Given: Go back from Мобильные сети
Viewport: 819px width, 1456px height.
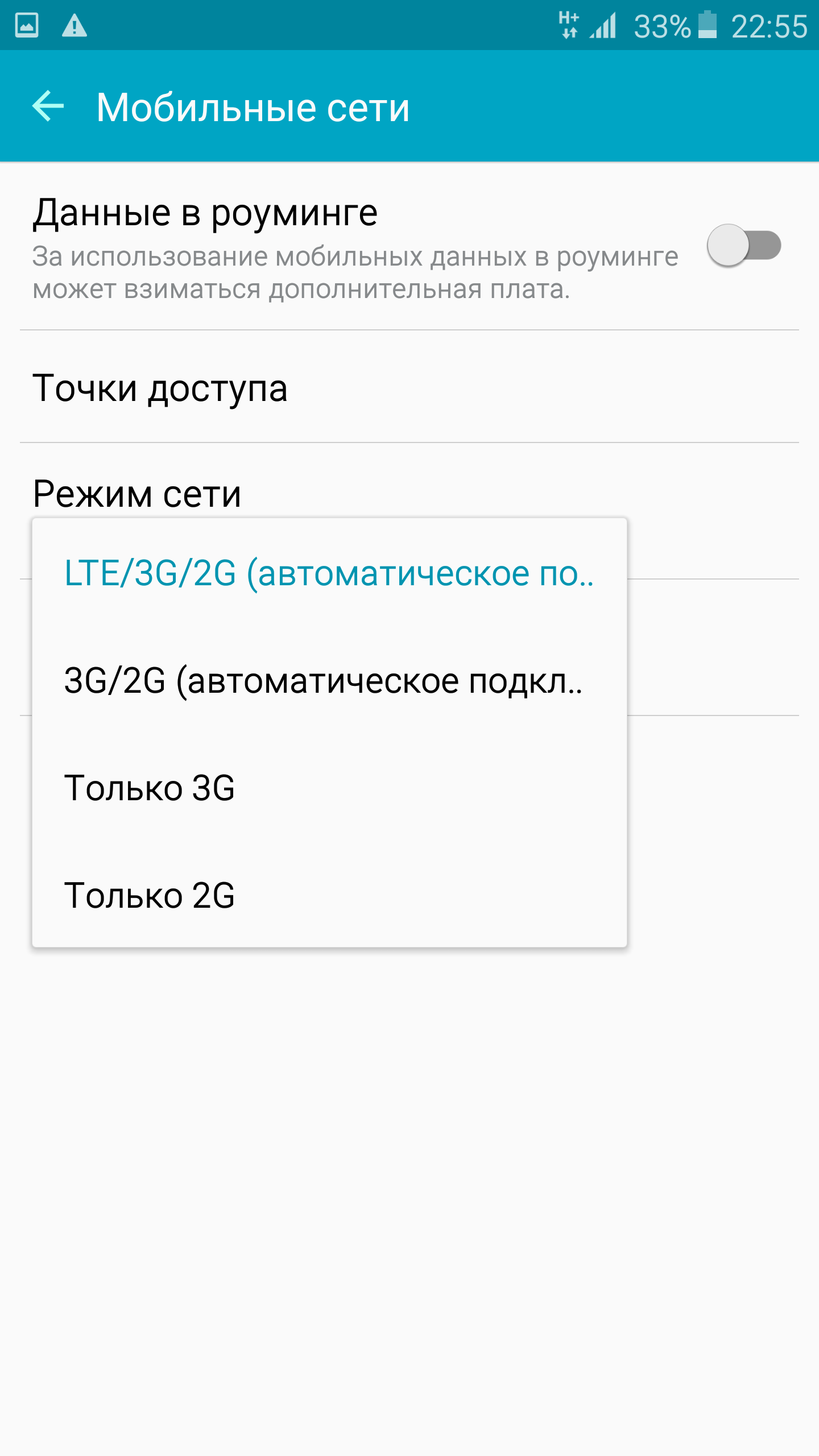Looking at the screenshot, I should 48,106.
